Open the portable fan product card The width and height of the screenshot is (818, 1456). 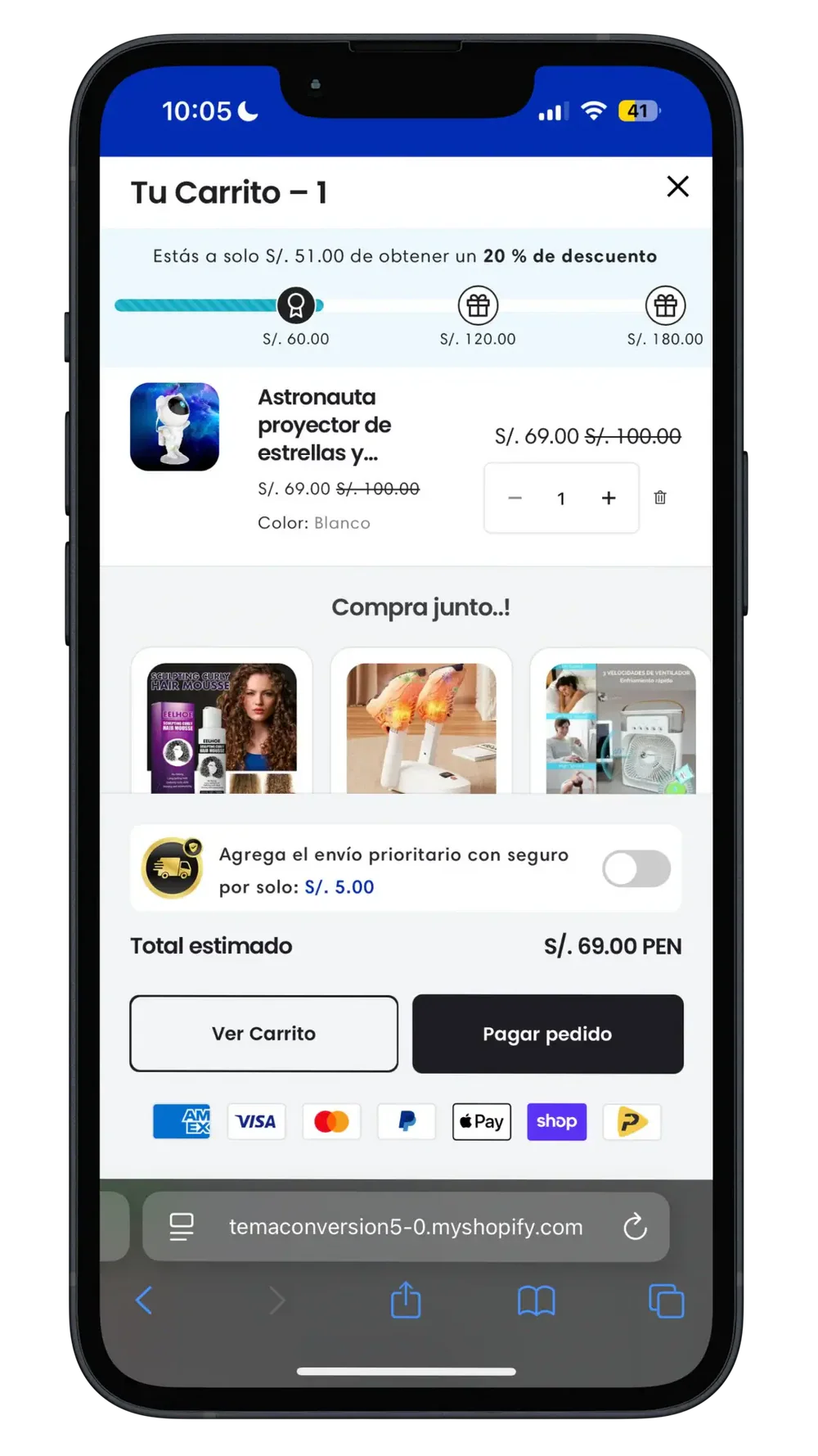(x=620, y=727)
